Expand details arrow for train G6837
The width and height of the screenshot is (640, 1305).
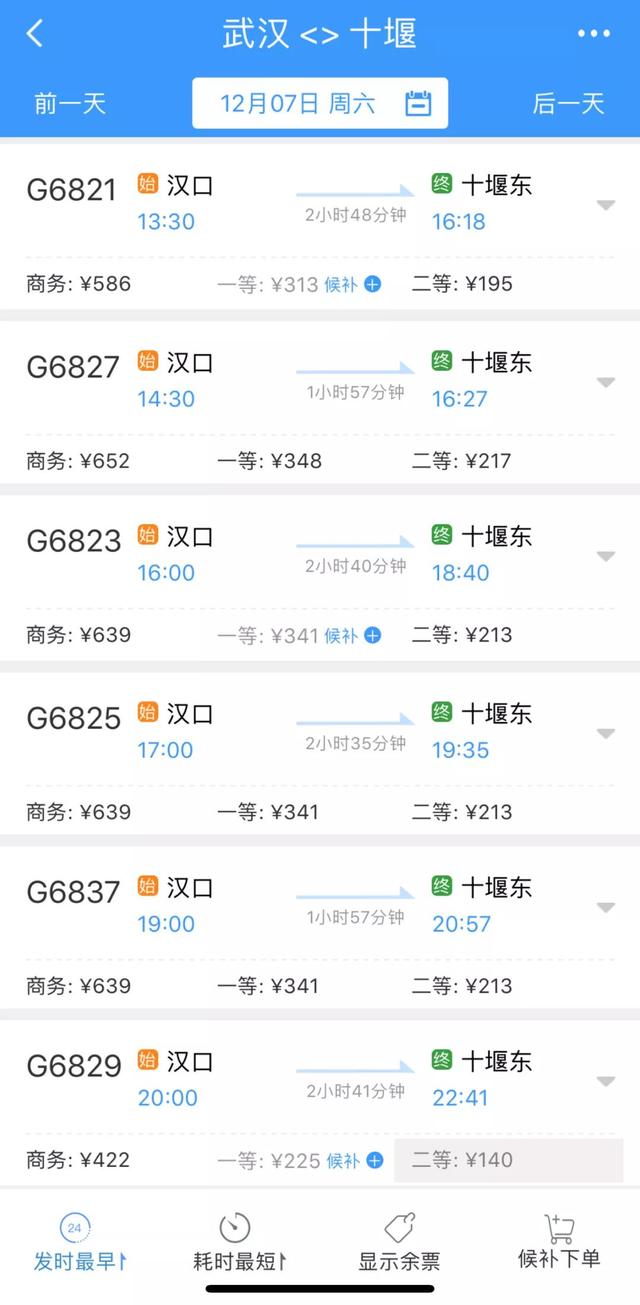605,907
